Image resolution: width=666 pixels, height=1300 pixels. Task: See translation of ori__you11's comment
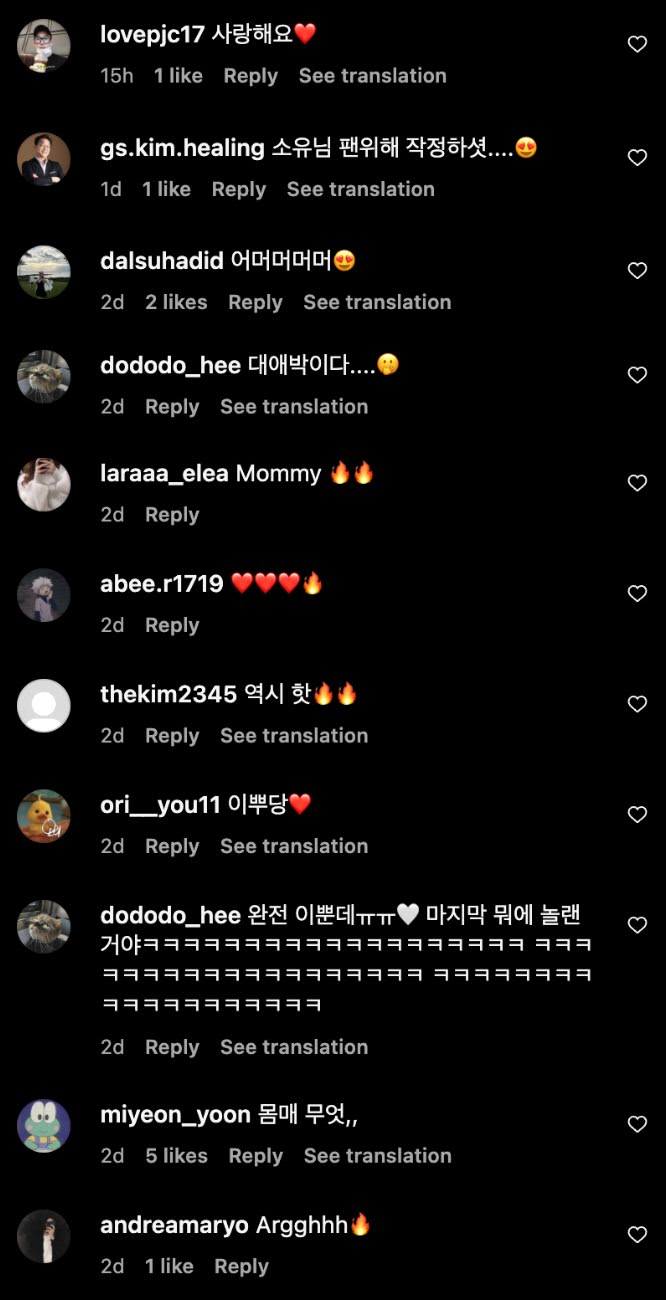(294, 846)
